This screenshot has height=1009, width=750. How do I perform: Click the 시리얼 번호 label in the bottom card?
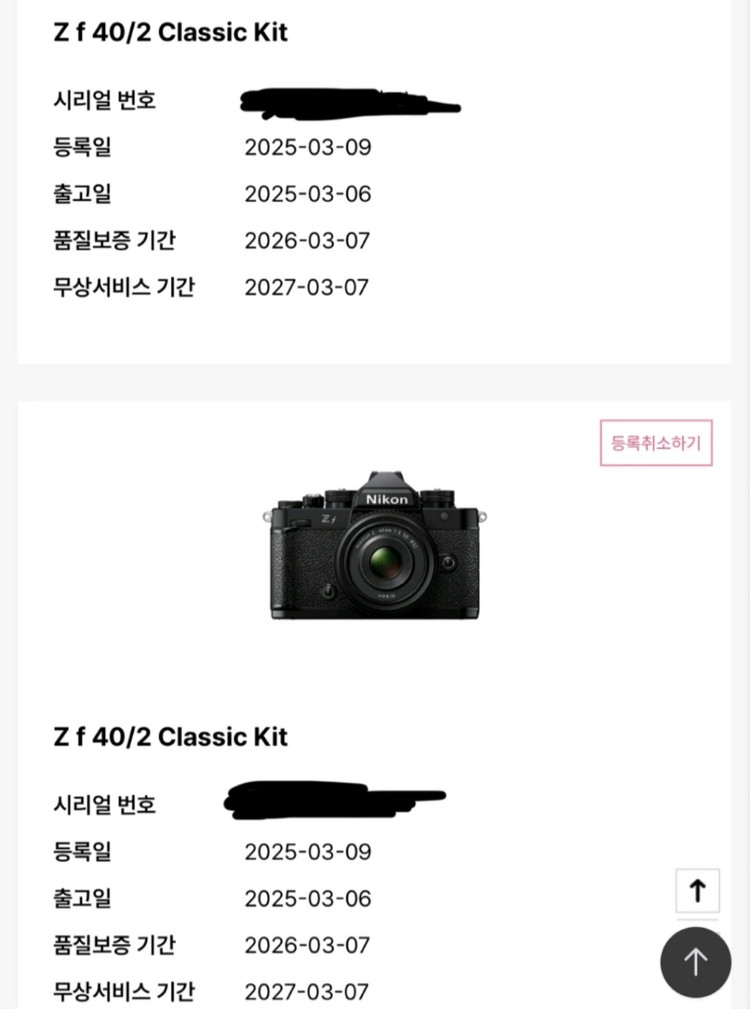click(104, 803)
